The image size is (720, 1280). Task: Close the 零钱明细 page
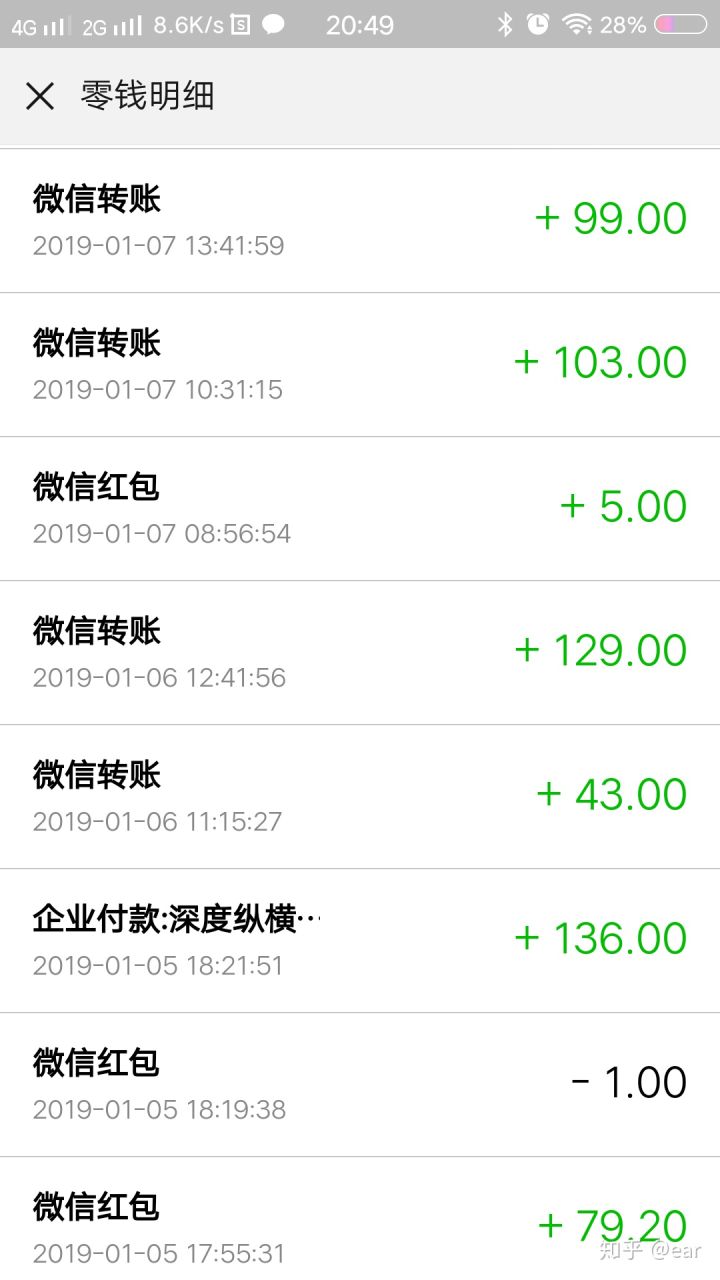pyautogui.click(x=40, y=96)
